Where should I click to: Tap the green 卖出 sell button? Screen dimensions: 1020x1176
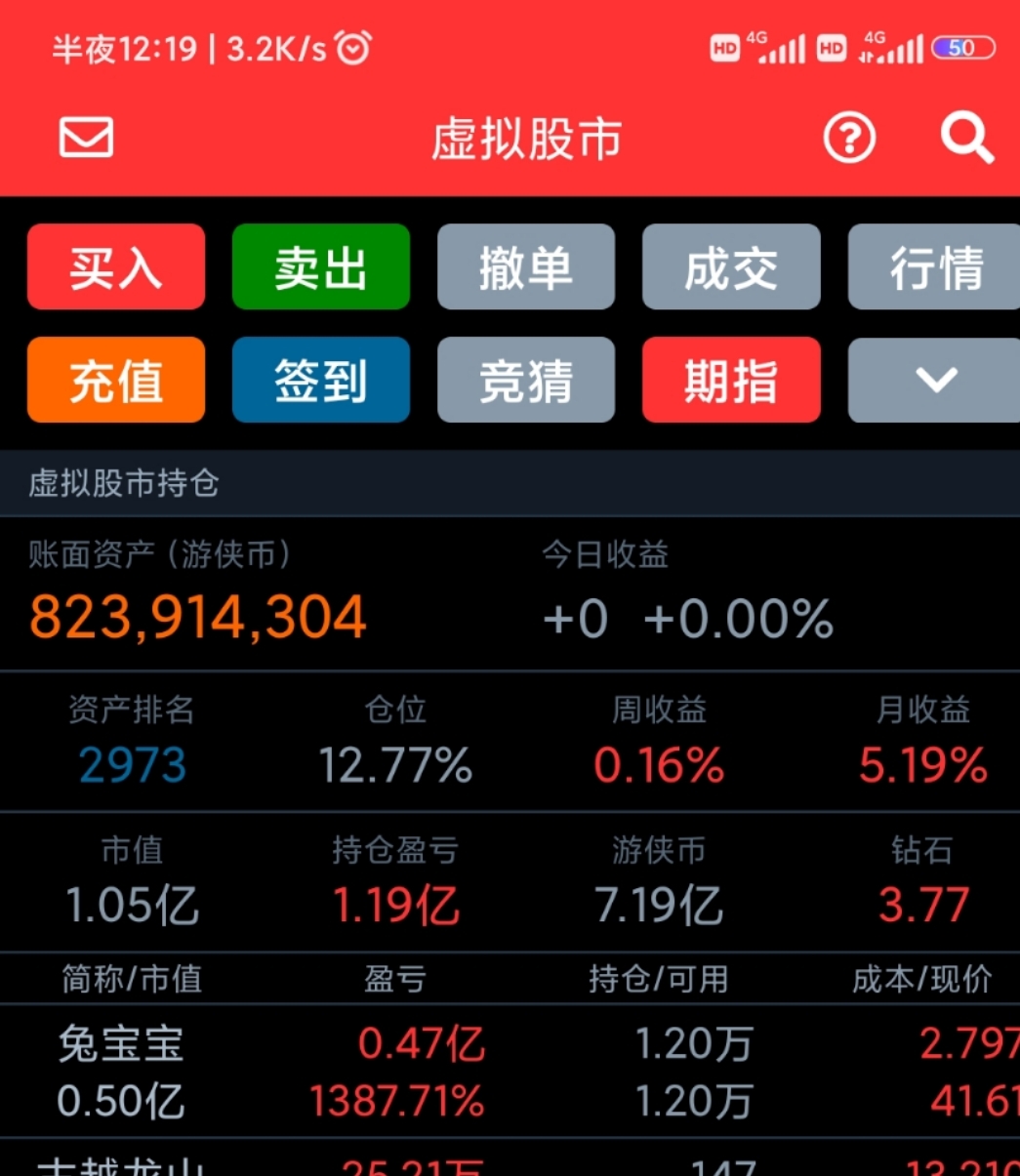(321, 266)
